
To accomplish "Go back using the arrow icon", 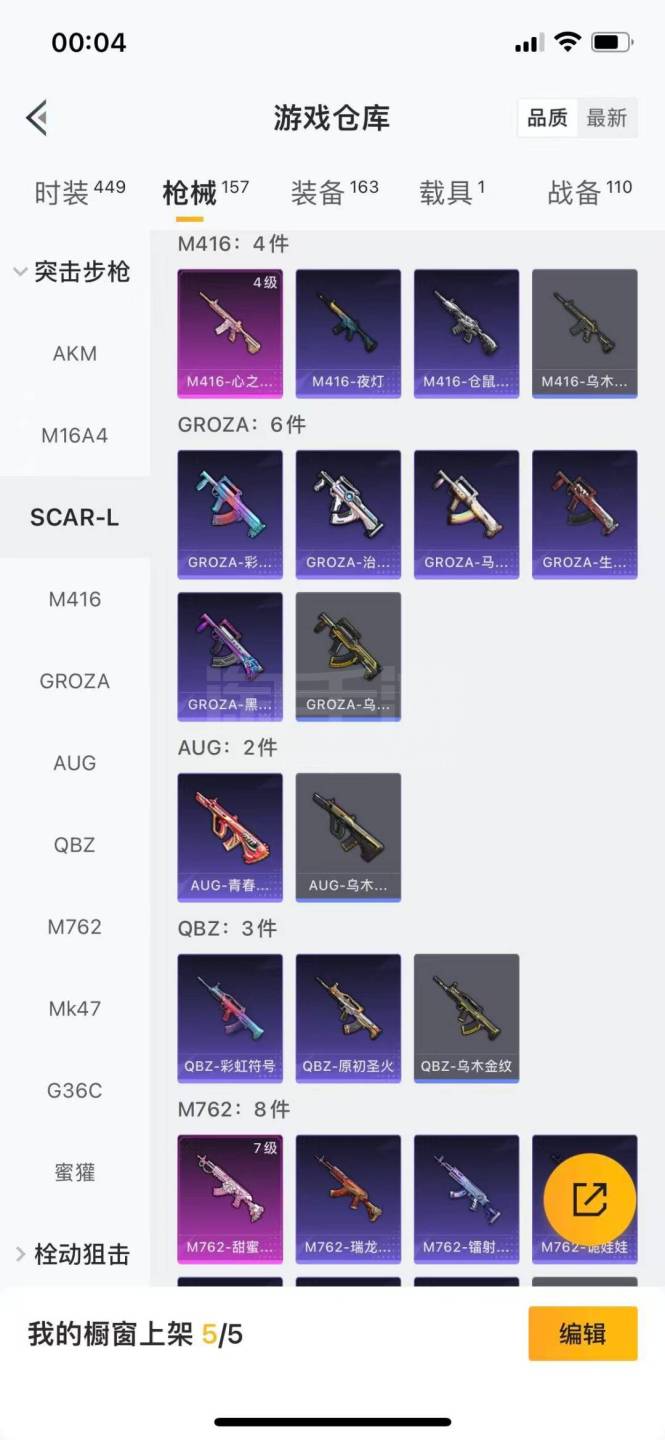I will coord(37,118).
